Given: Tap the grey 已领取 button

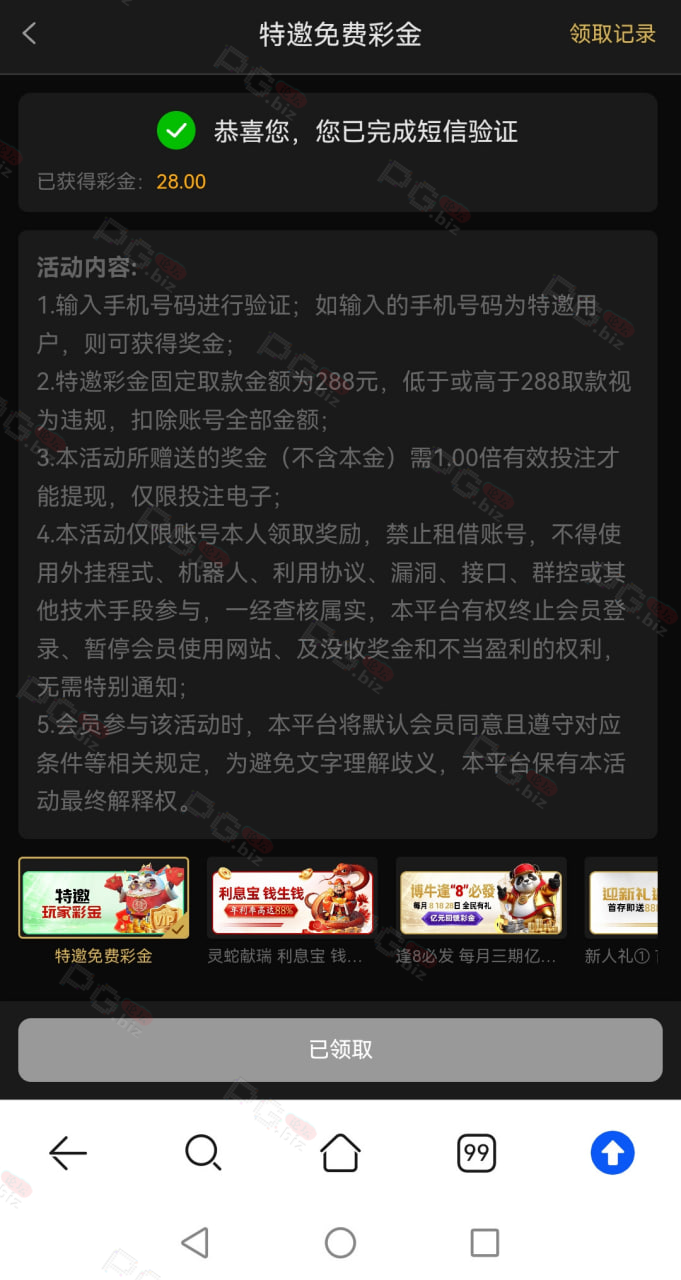Looking at the screenshot, I should [340, 1049].
